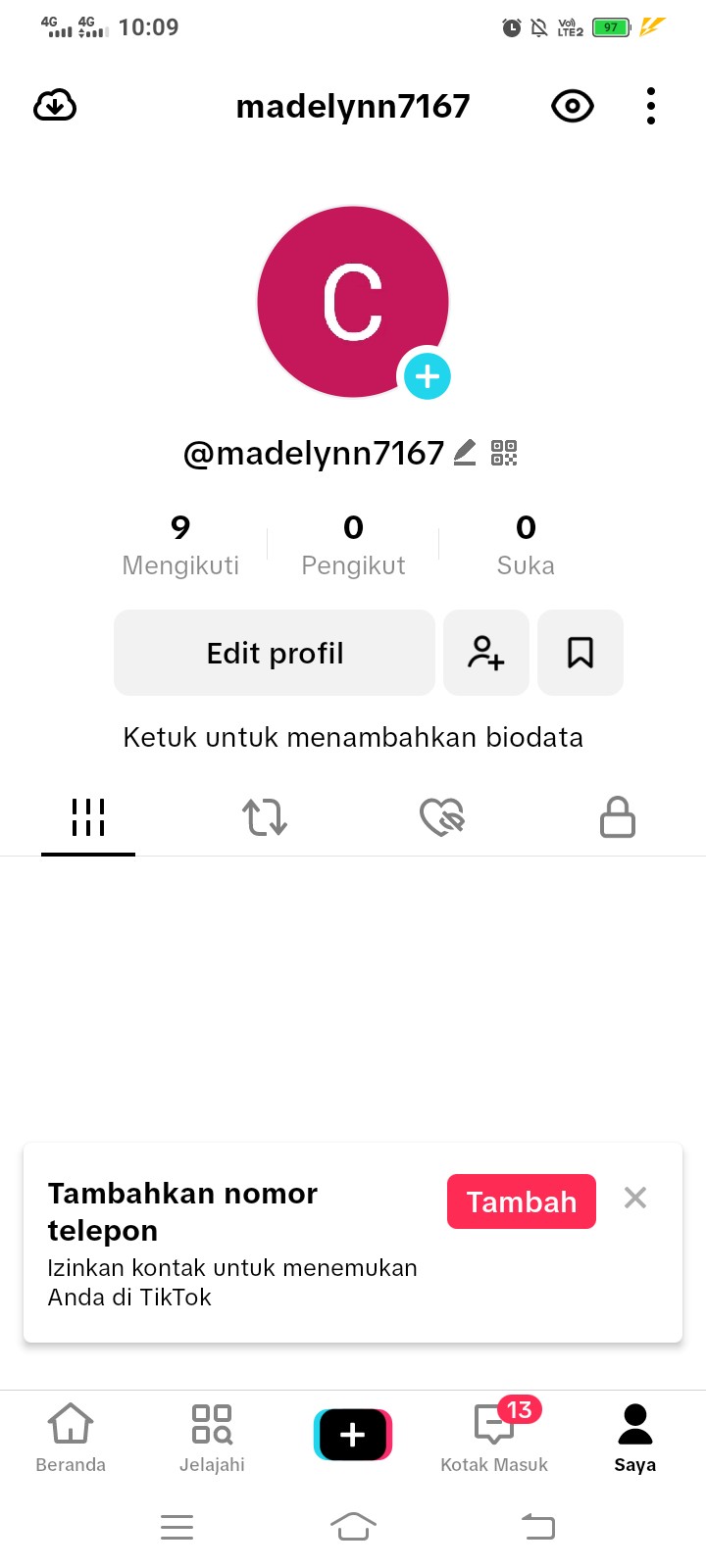706x1568 pixels.
Task: Go to the Beranda tab
Action: click(x=71, y=1437)
